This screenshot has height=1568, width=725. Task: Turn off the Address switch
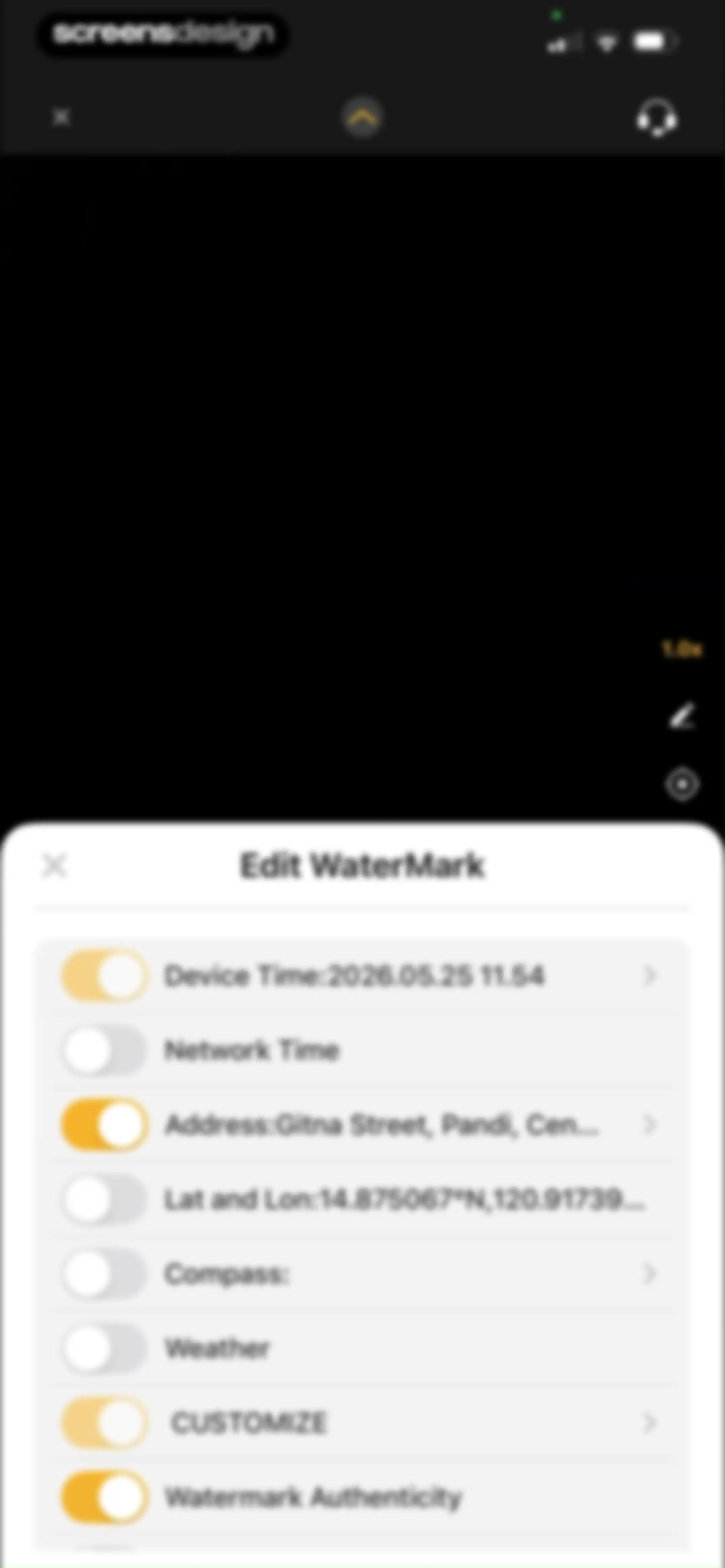(x=105, y=1124)
